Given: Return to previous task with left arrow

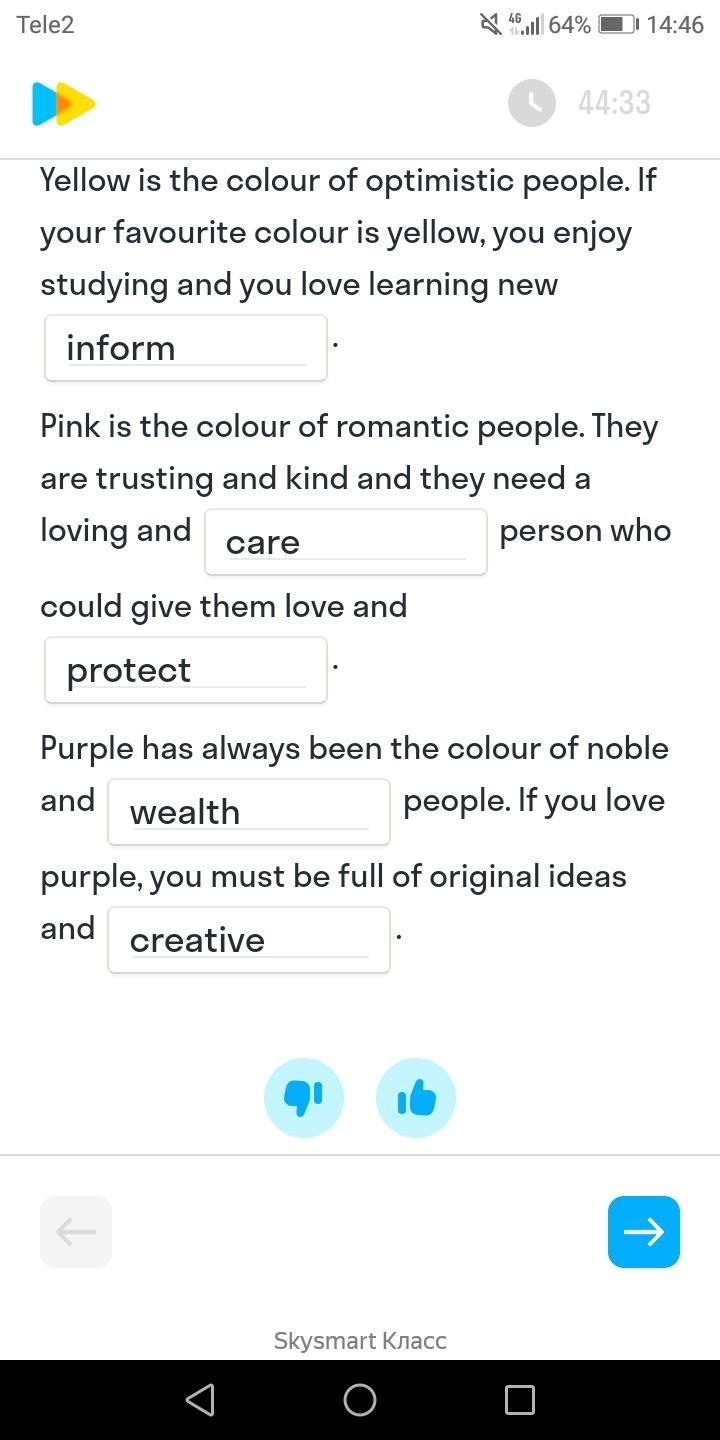Looking at the screenshot, I should click(76, 1232).
